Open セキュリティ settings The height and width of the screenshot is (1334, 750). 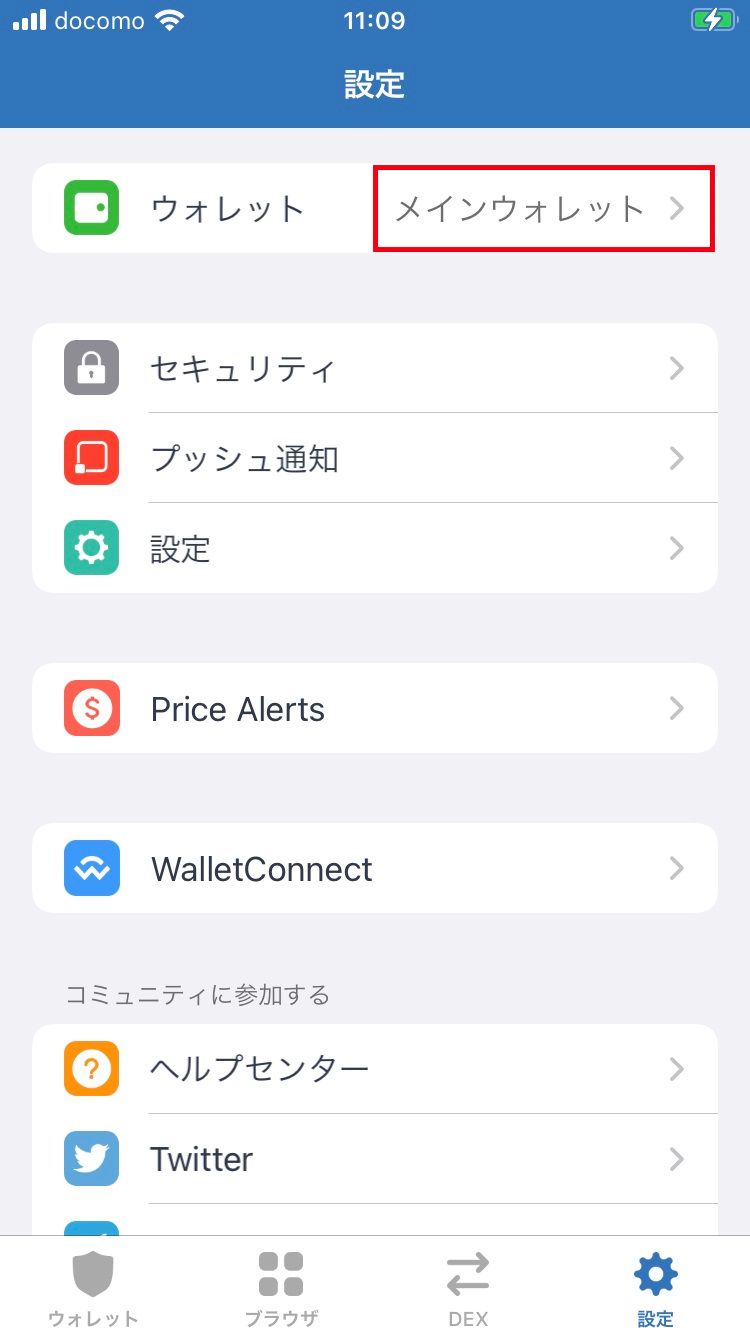click(375, 369)
